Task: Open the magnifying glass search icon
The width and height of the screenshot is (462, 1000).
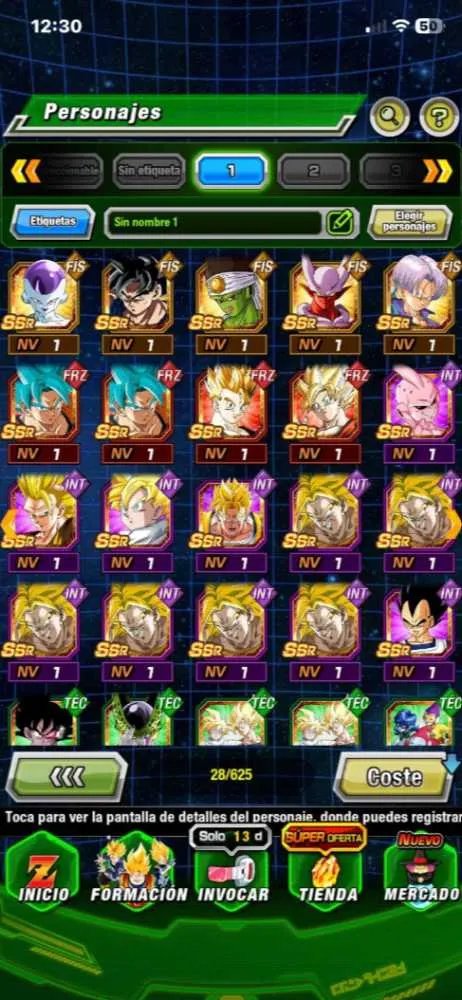Action: pos(390,116)
